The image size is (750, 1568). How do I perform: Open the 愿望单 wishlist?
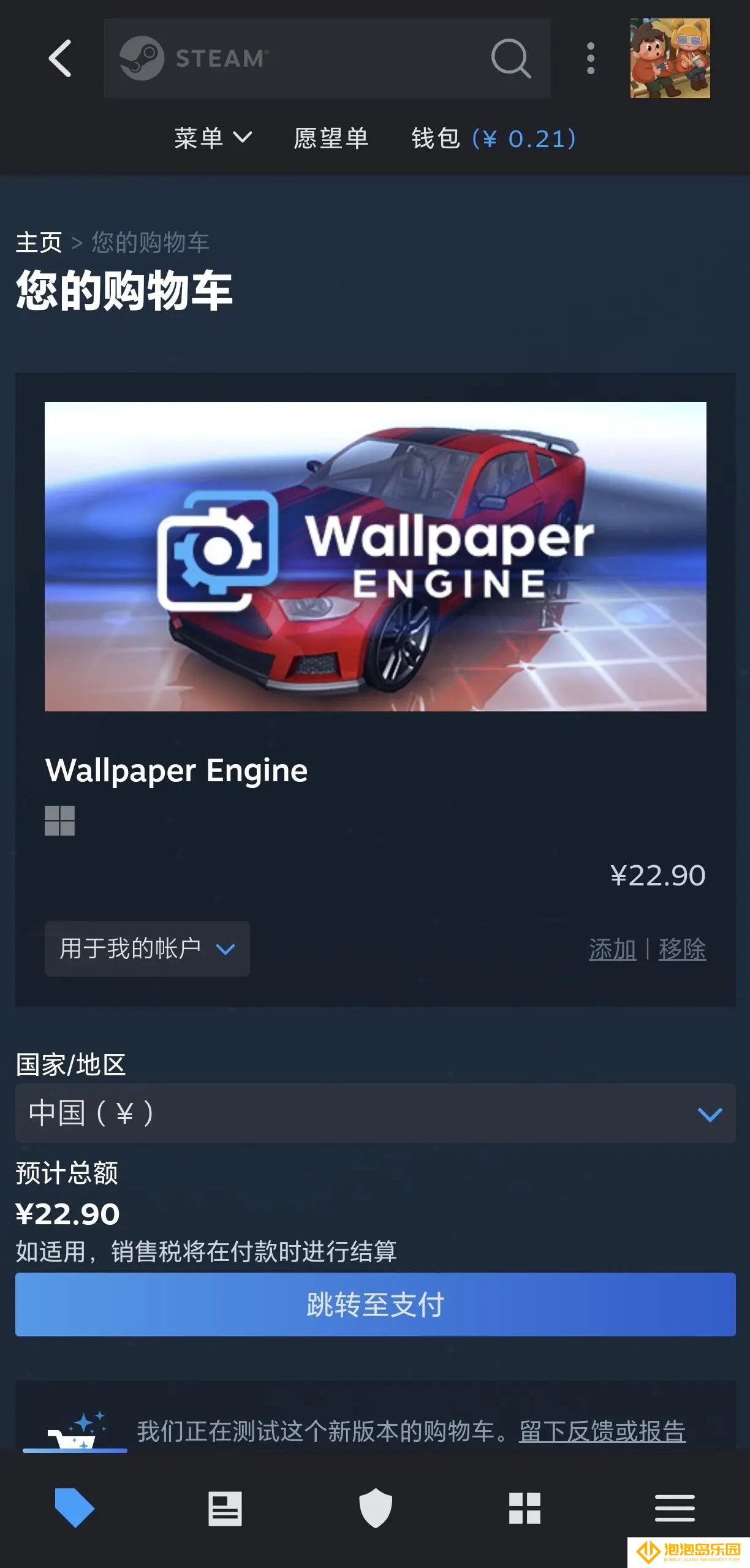click(331, 138)
